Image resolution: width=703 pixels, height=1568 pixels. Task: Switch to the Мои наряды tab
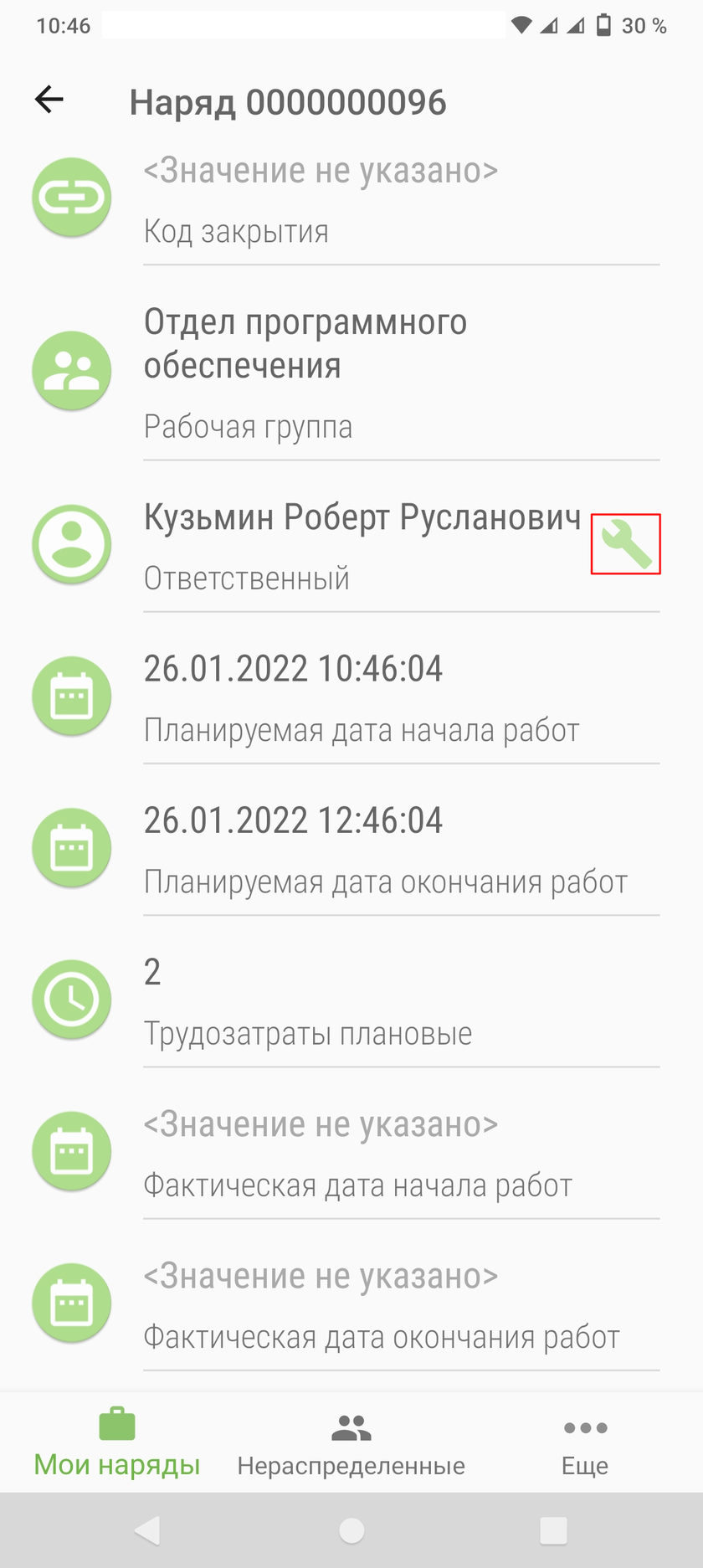117,1443
